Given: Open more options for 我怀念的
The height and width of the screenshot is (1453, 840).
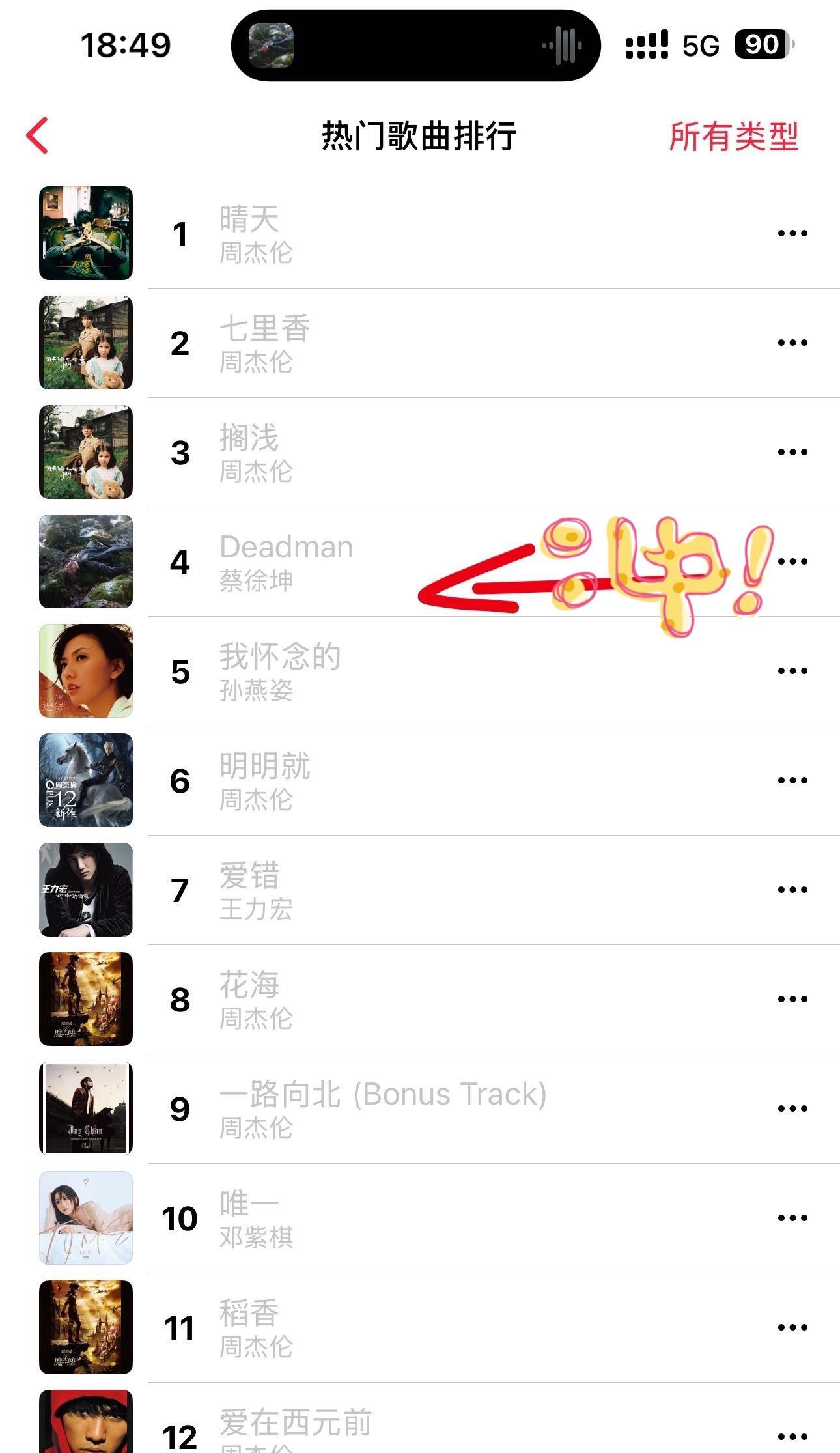Looking at the screenshot, I should [792, 671].
